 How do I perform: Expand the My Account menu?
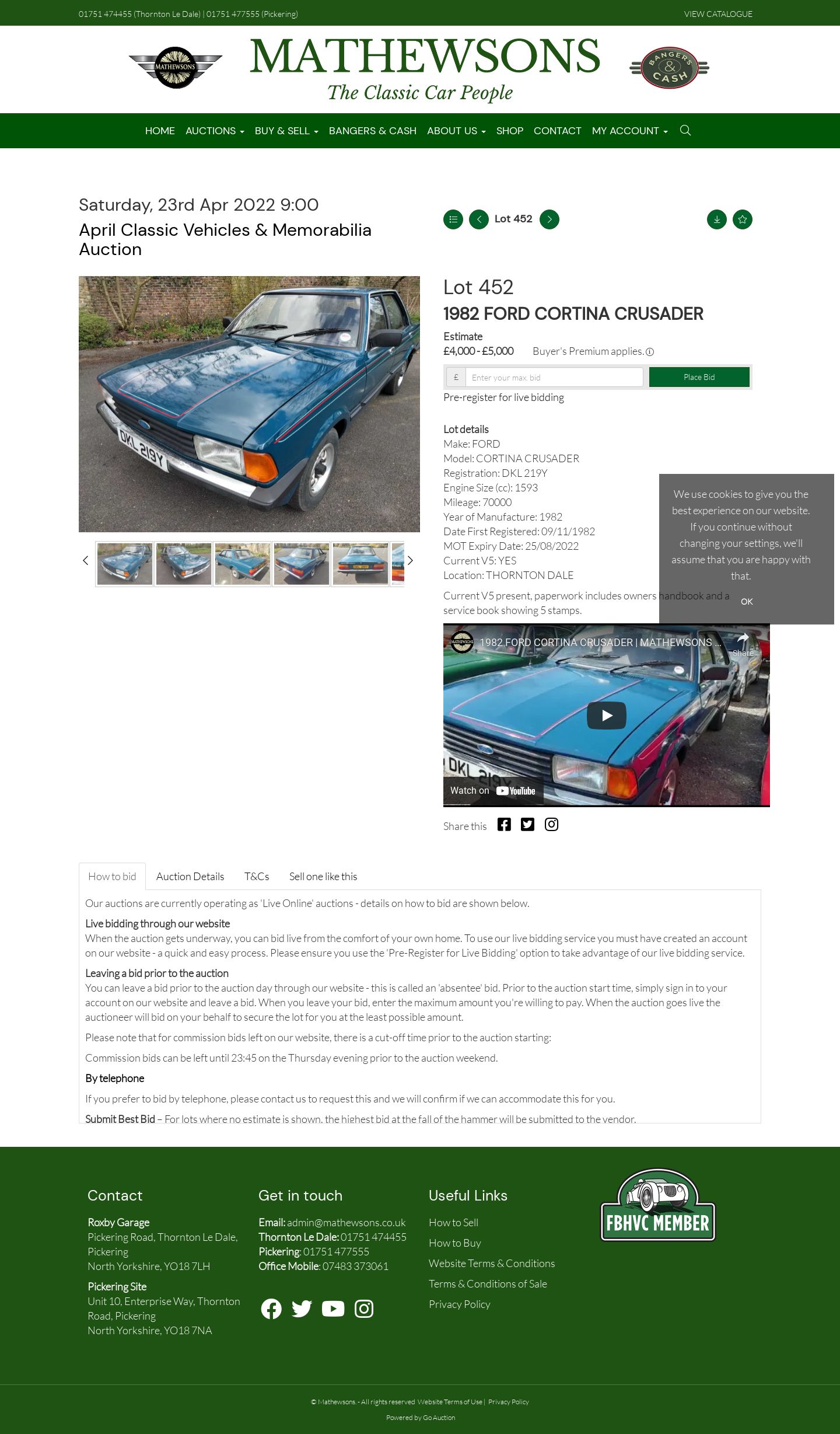(x=629, y=131)
